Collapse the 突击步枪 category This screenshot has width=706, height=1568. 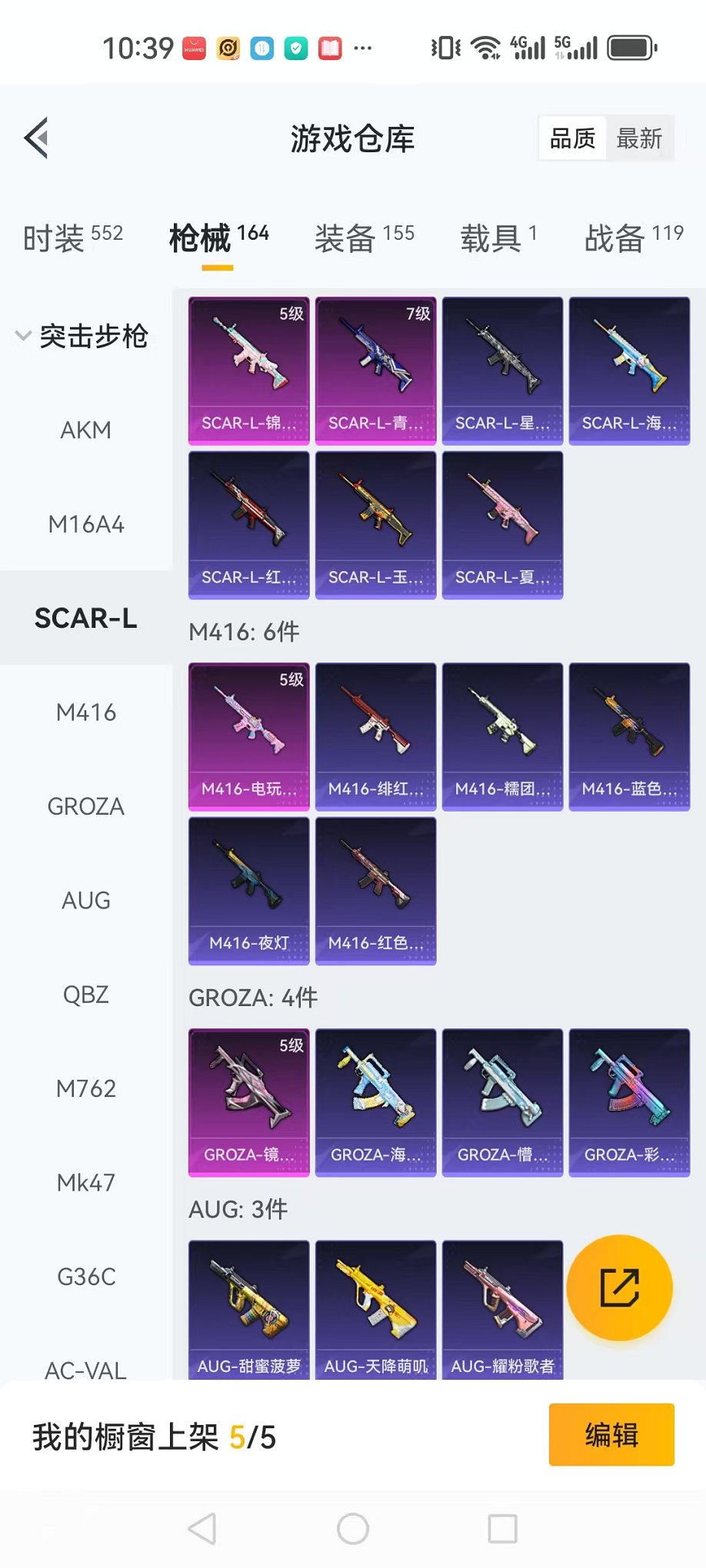[x=82, y=336]
